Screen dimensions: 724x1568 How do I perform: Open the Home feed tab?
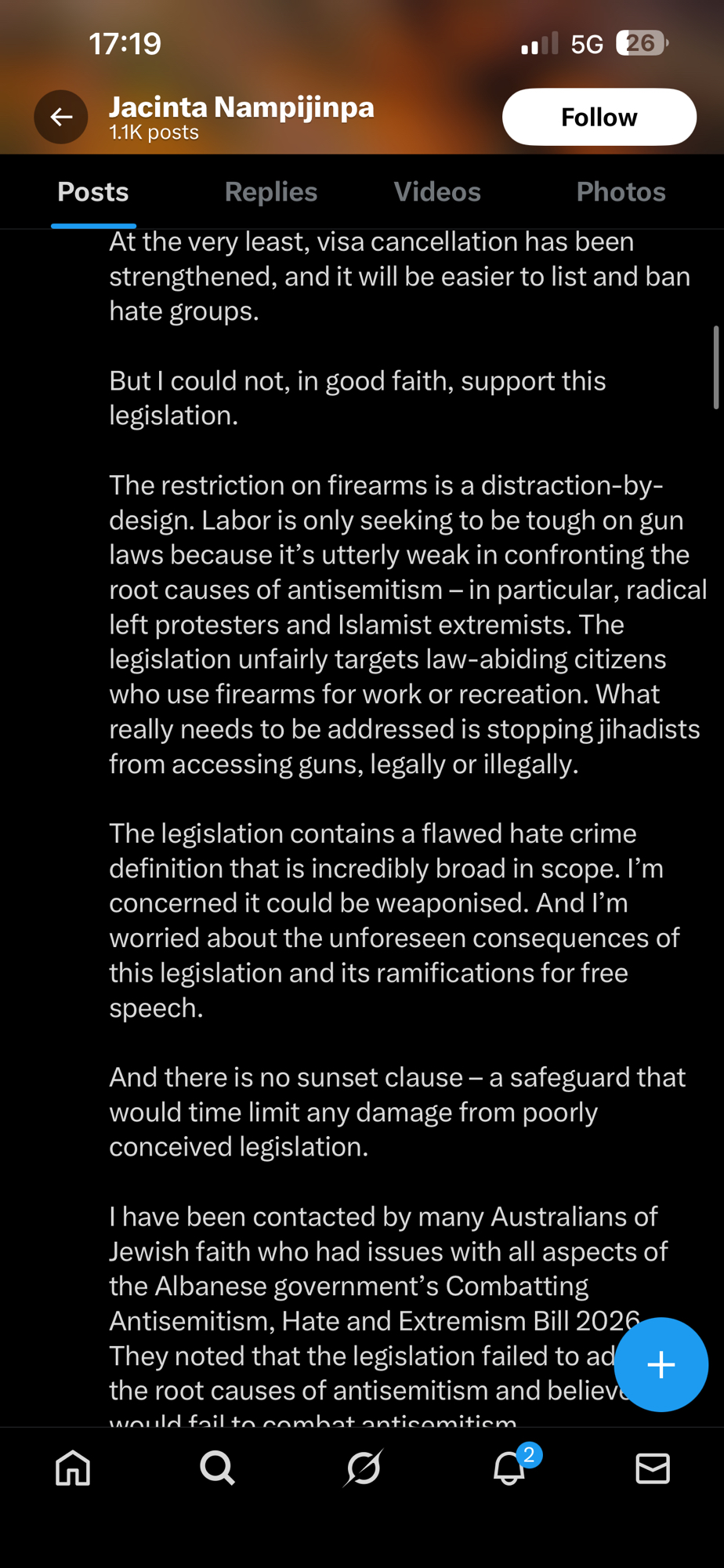click(73, 1468)
